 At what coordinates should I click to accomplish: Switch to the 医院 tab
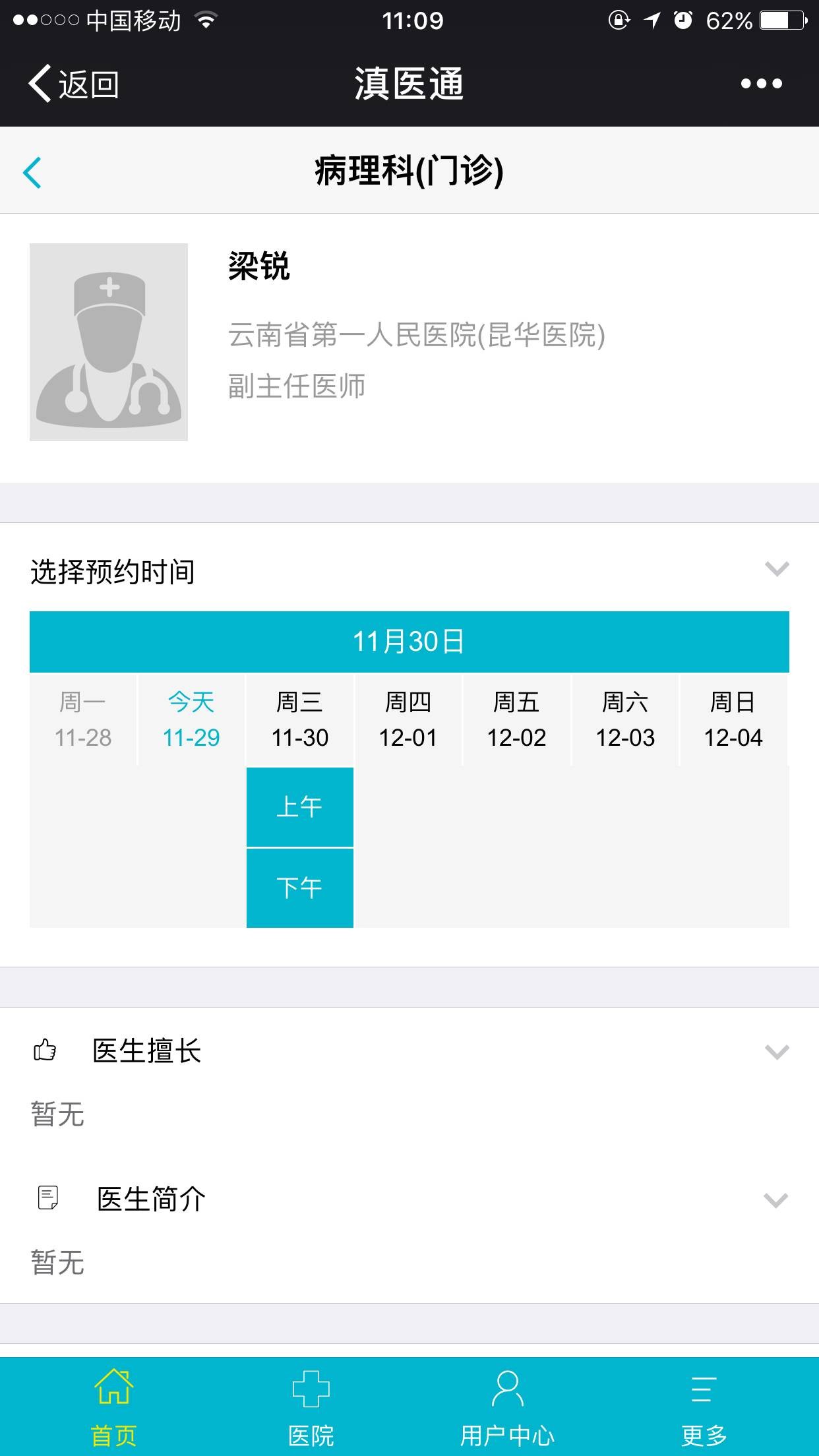[x=311, y=1406]
